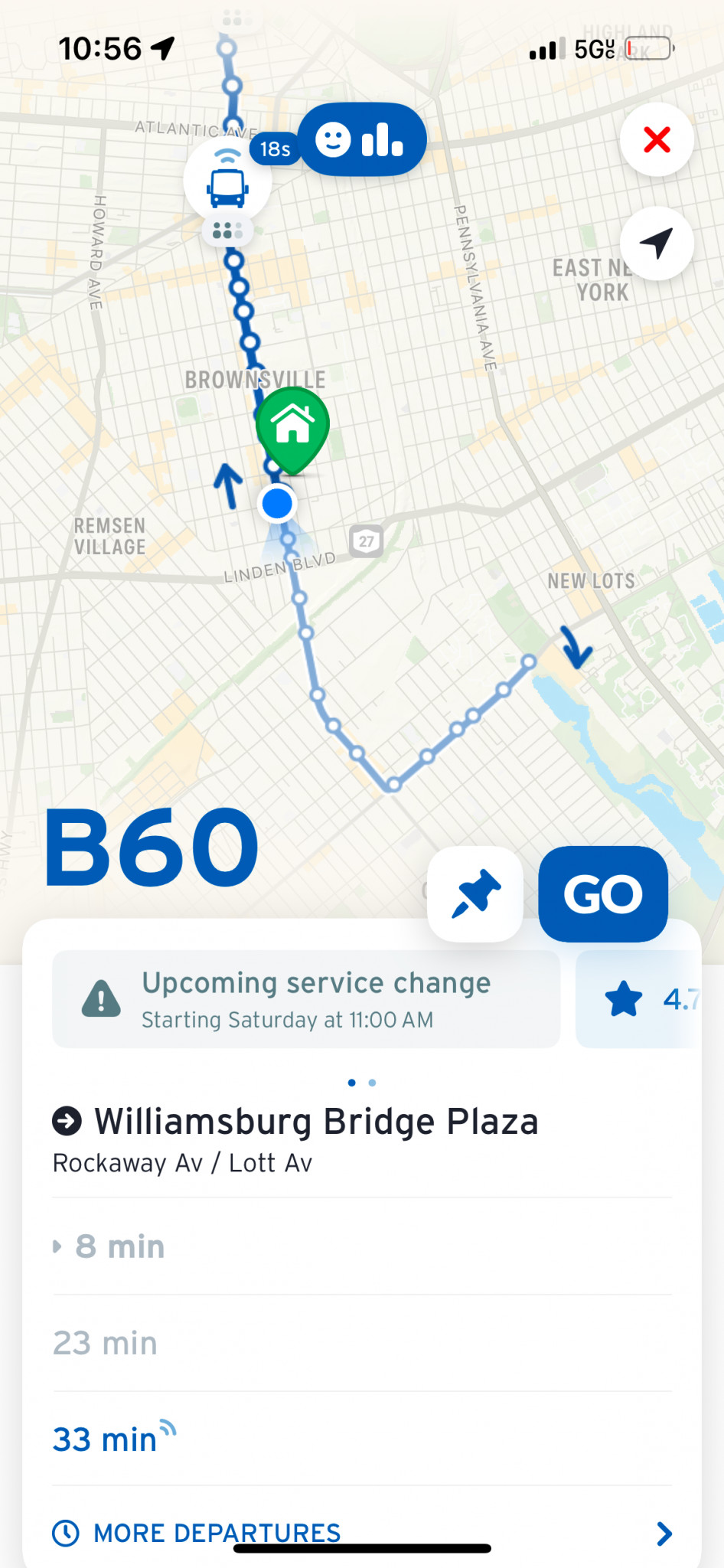The height and width of the screenshot is (1568, 724).
Task: Pin the B60 line
Action: tap(475, 893)
